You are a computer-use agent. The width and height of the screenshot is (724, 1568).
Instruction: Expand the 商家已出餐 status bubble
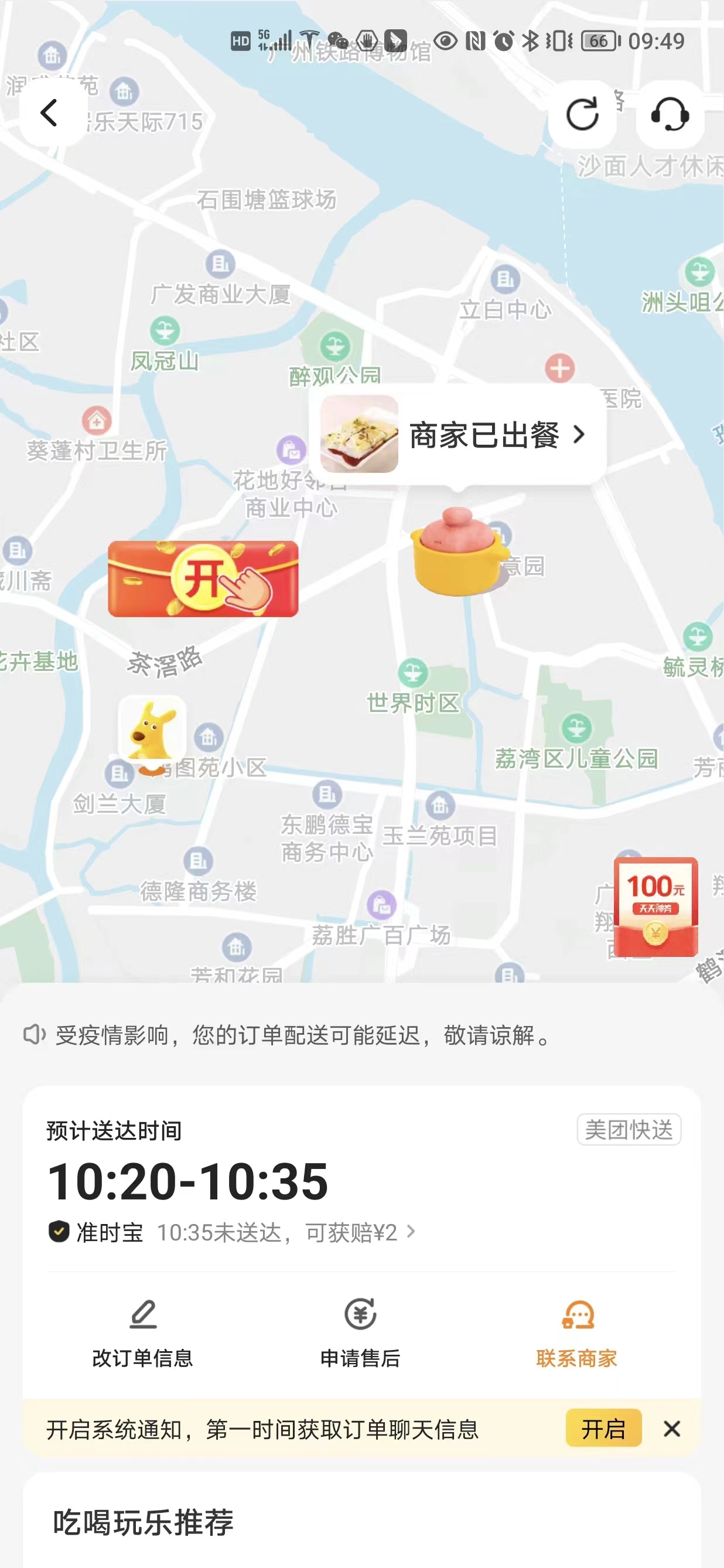click(487, 434)
